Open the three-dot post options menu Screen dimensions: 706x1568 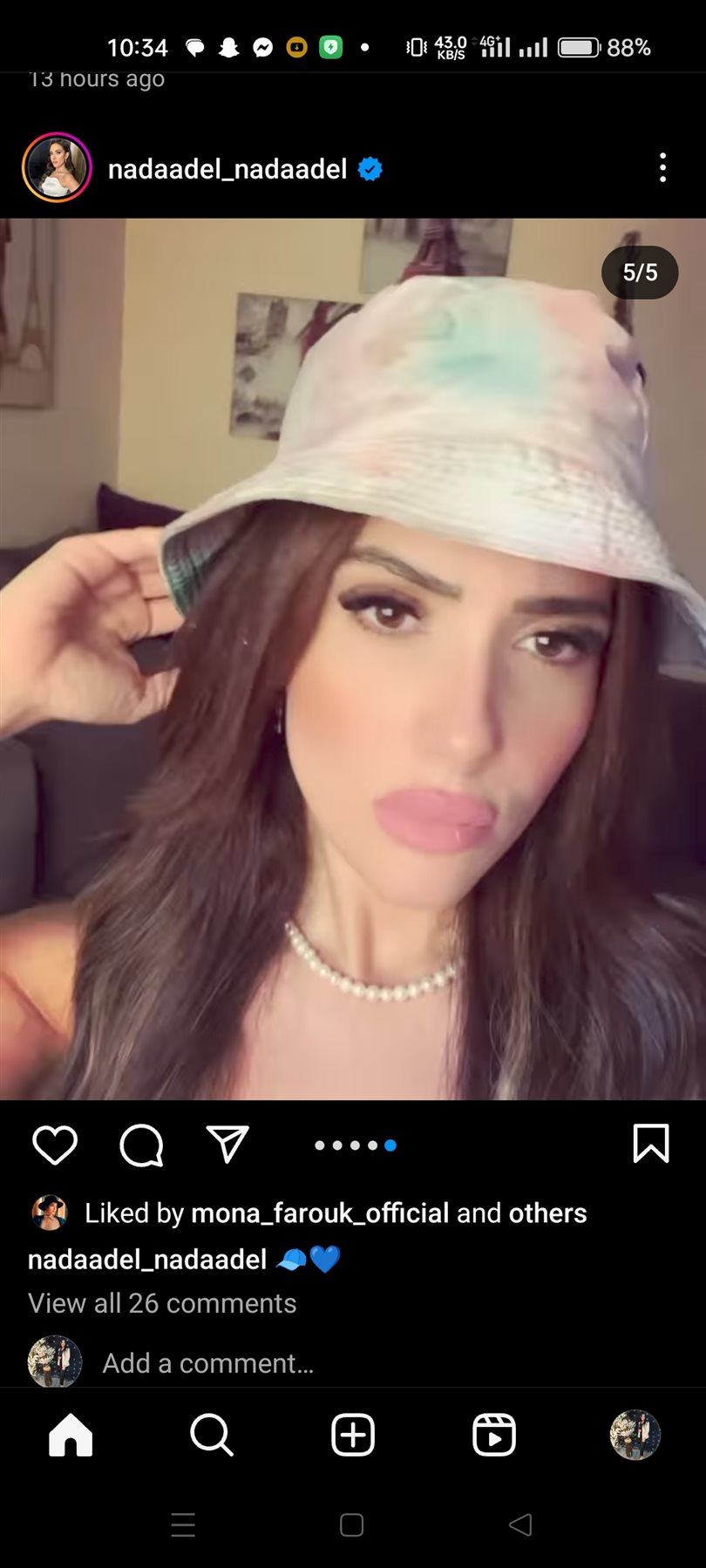click(x=662, y=167)
